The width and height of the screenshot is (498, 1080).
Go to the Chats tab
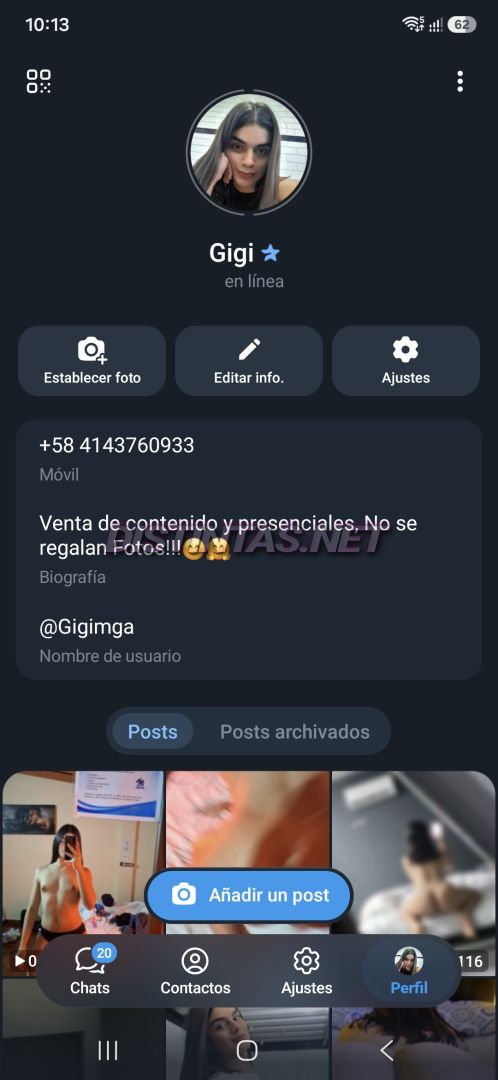pos(90,970)
